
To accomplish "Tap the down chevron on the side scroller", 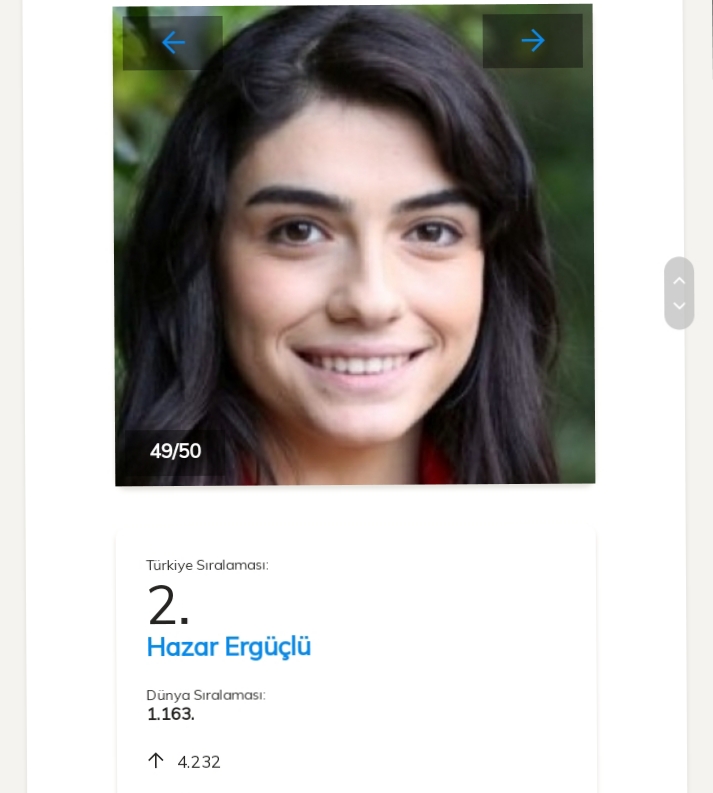I will tap(679, 307).
